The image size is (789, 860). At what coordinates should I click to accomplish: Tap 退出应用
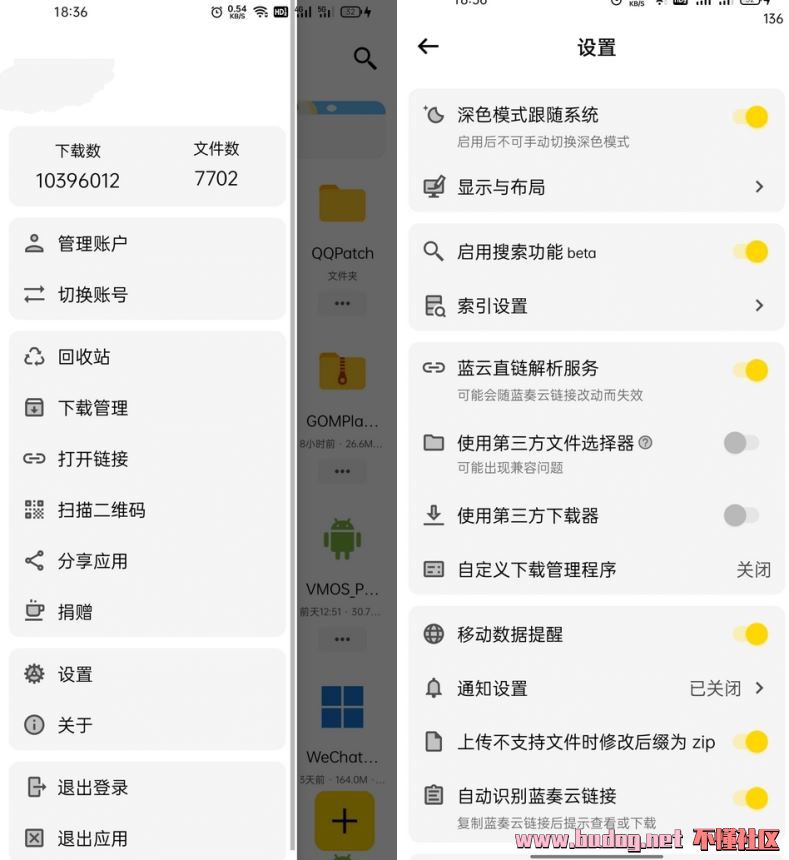[92, 838]
